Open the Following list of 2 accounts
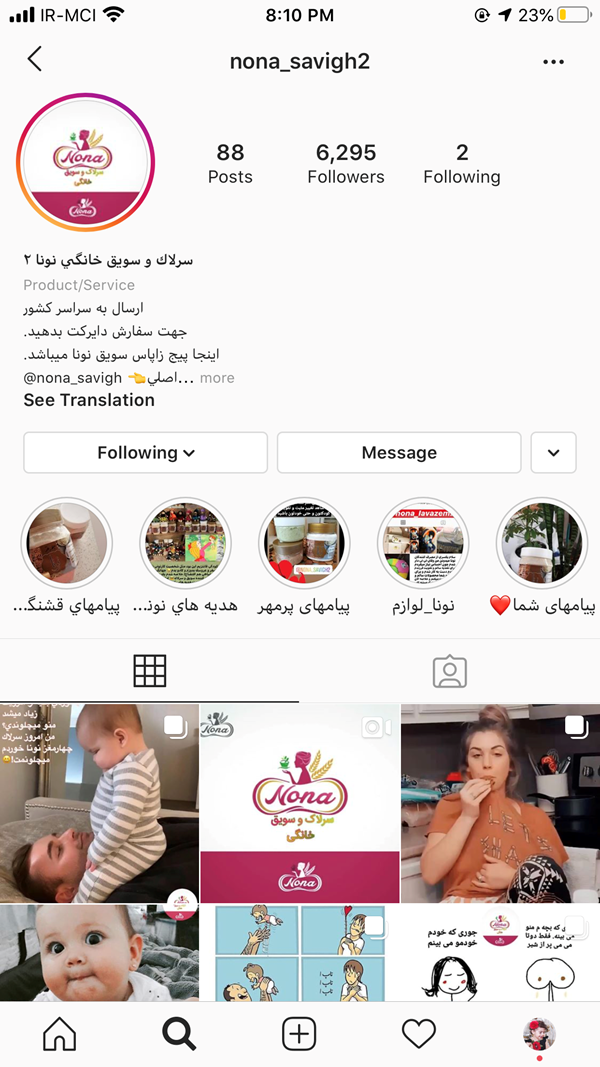This screenshot has height=1067, width=600. tap(461, 164)
